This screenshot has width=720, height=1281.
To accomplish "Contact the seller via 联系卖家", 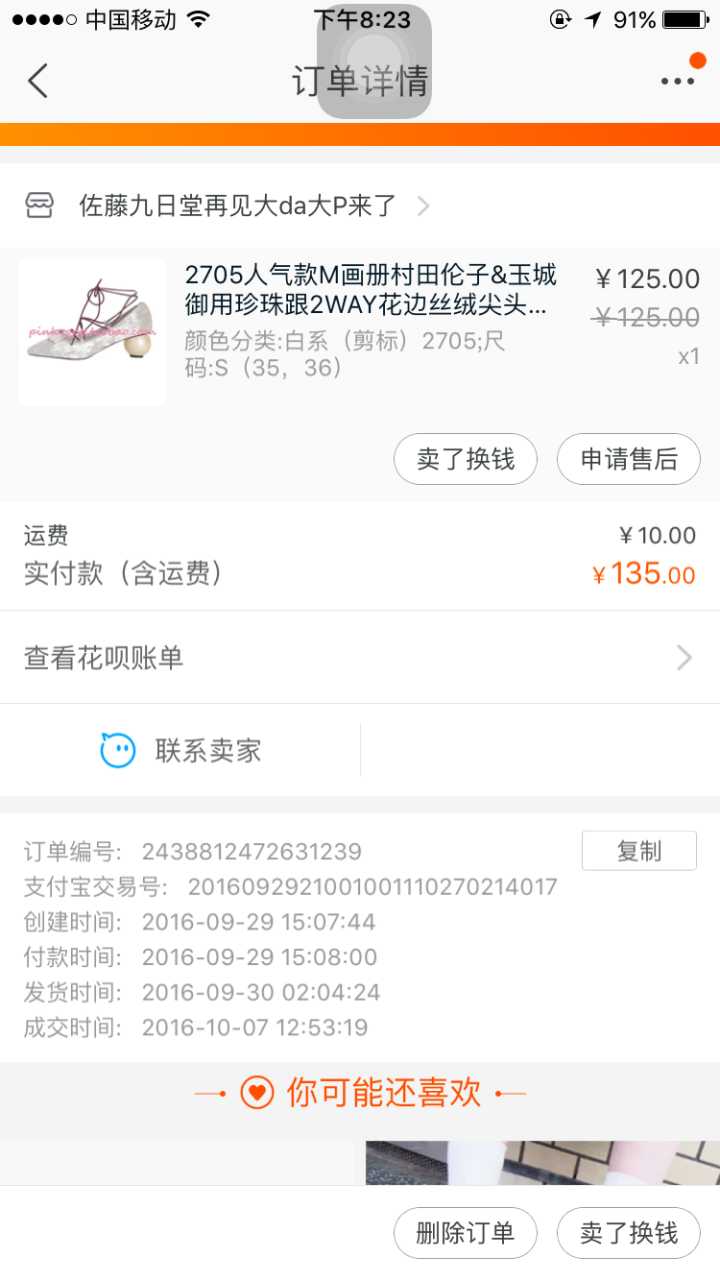I will 182,750.
